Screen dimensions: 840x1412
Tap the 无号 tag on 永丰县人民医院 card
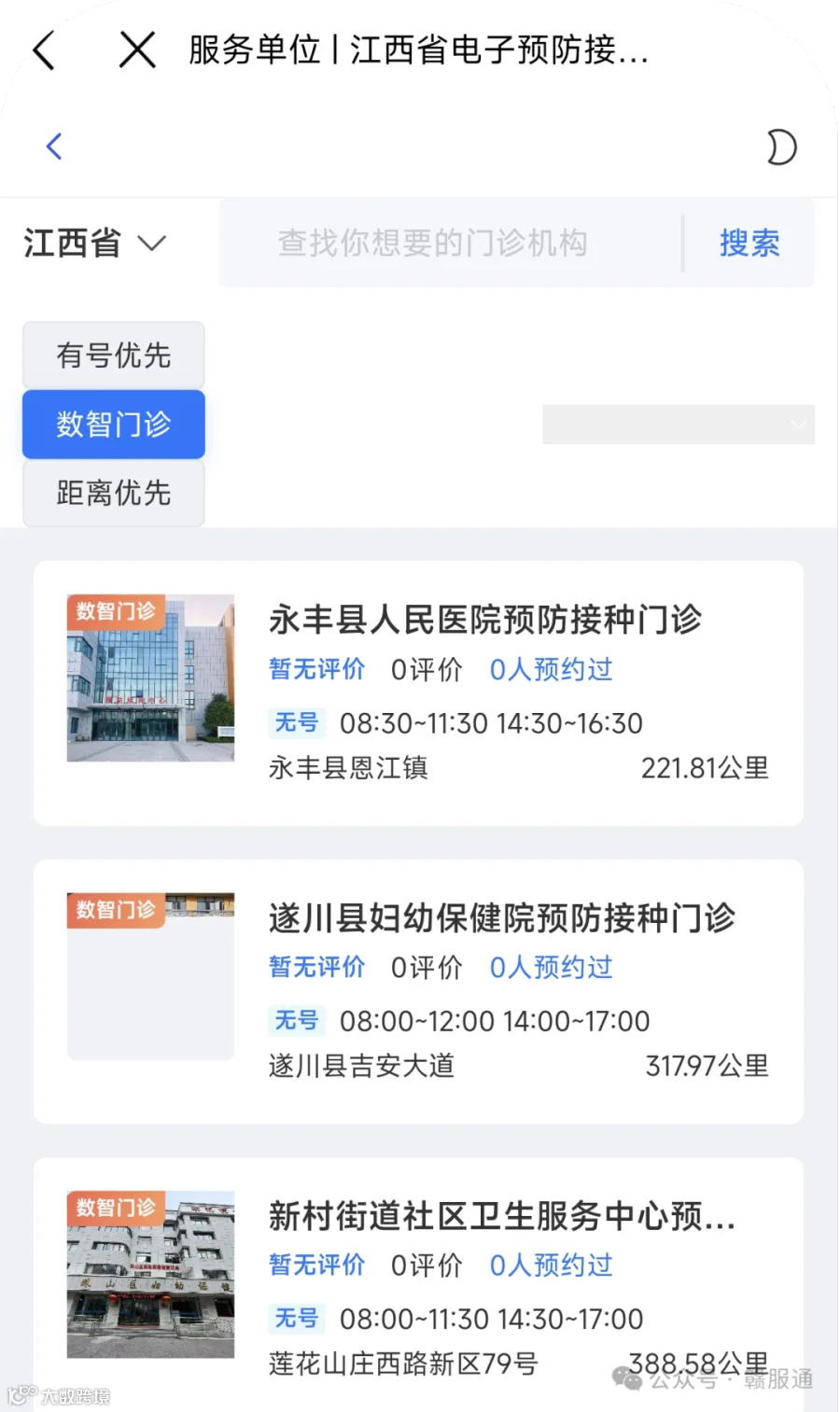296,723
